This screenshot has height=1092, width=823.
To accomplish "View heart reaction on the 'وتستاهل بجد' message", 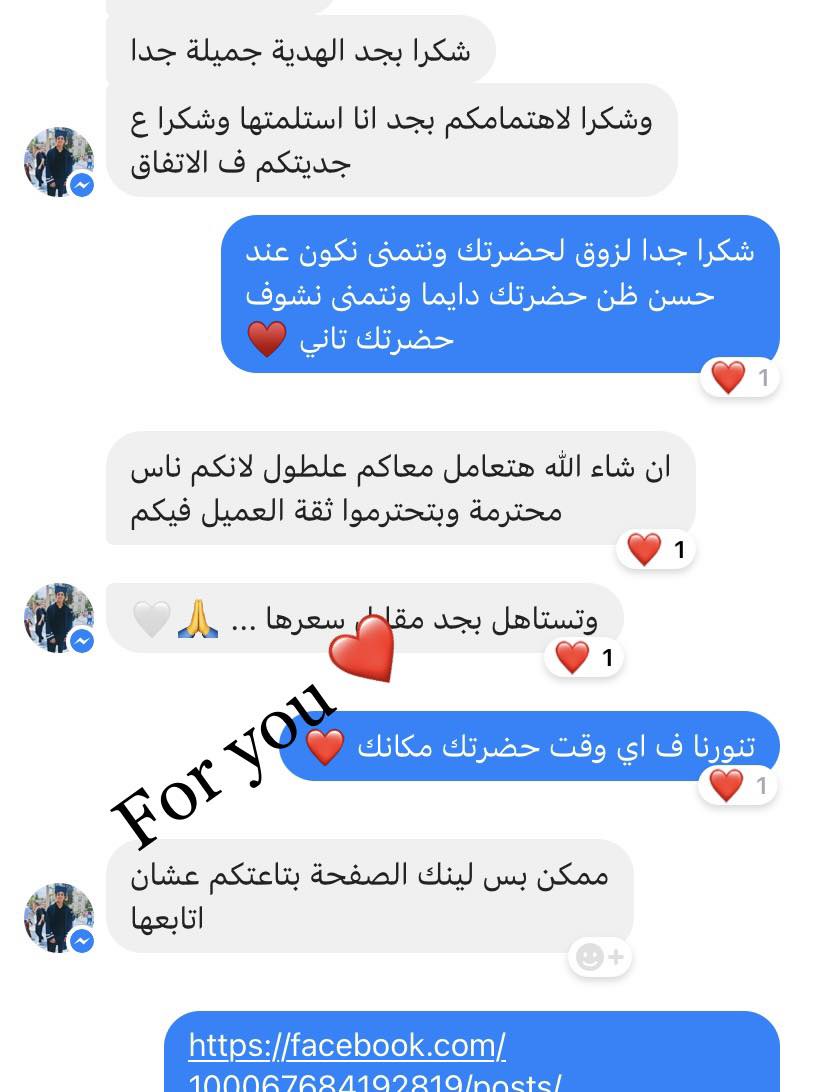I will pos(584,657).
